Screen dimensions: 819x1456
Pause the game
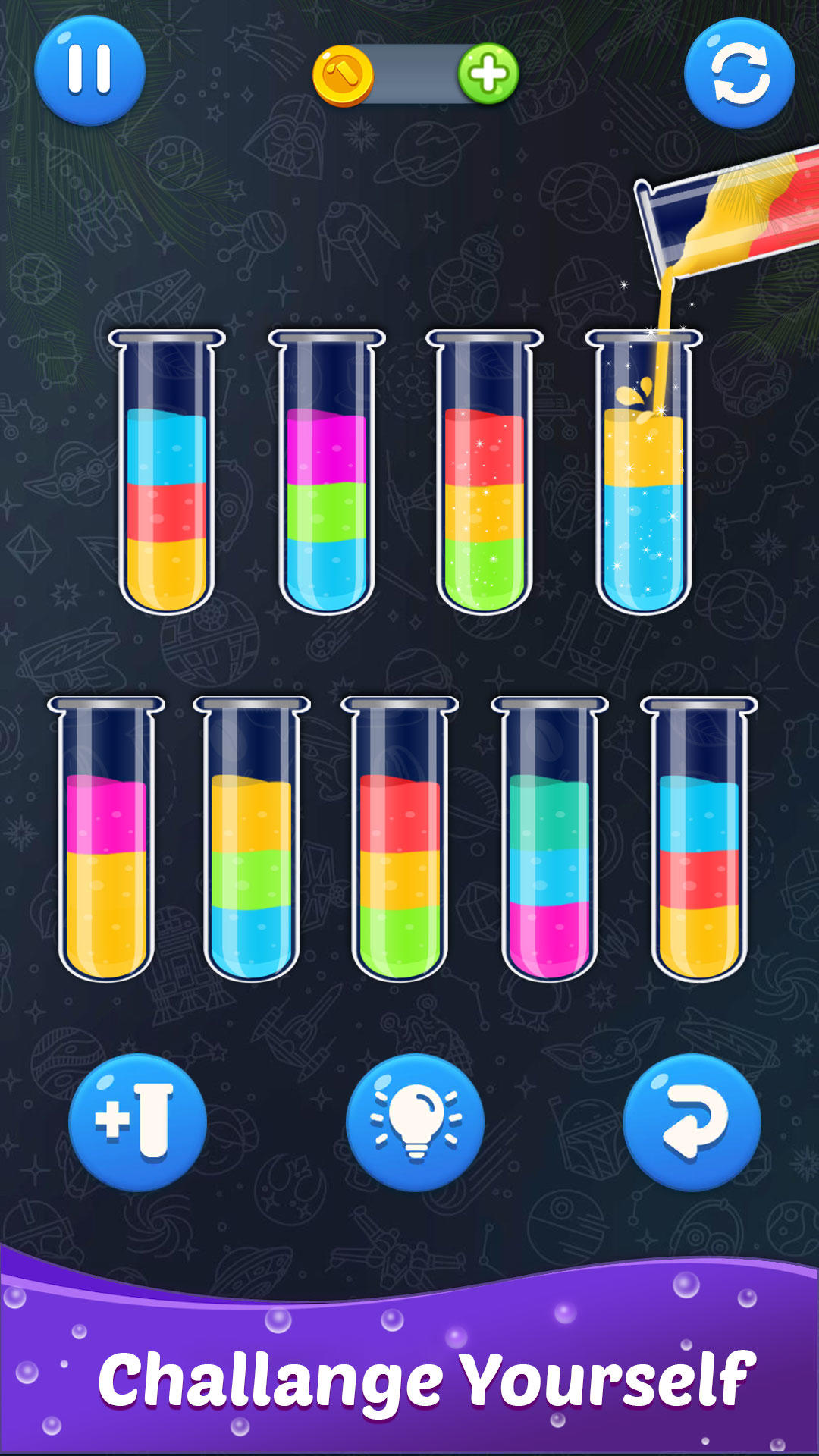(x=89, y=71)
